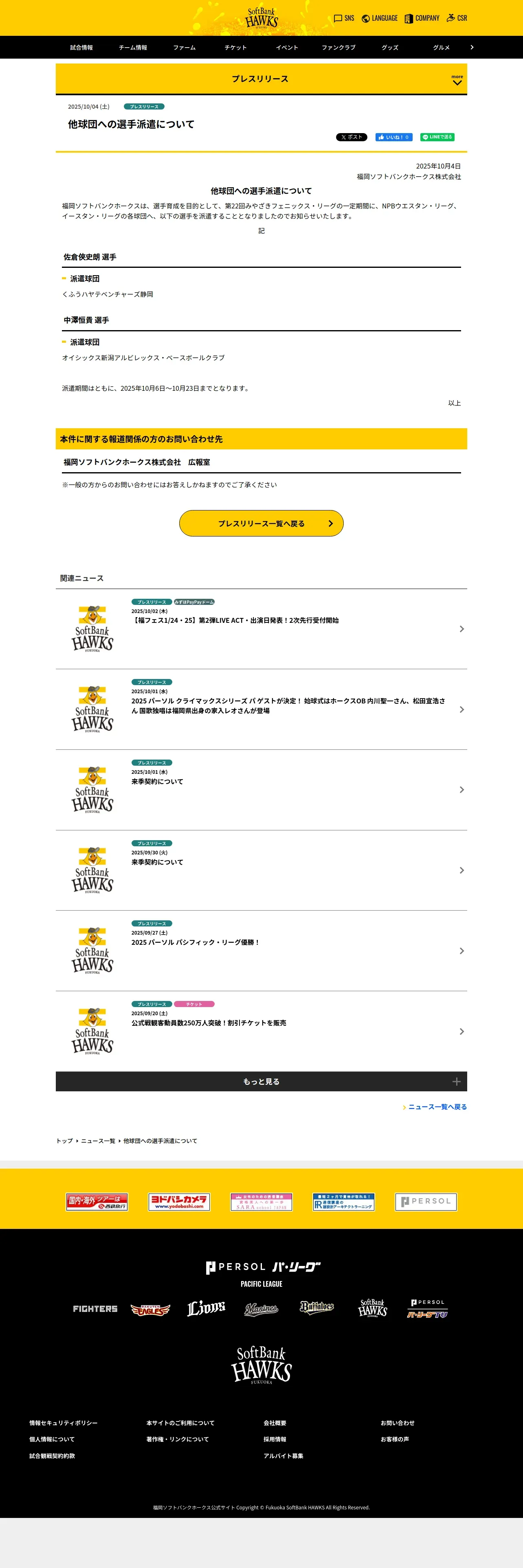Open the パシフィック・リーグ優勝 news item
523x1568 pixels.
coord(261,951)
